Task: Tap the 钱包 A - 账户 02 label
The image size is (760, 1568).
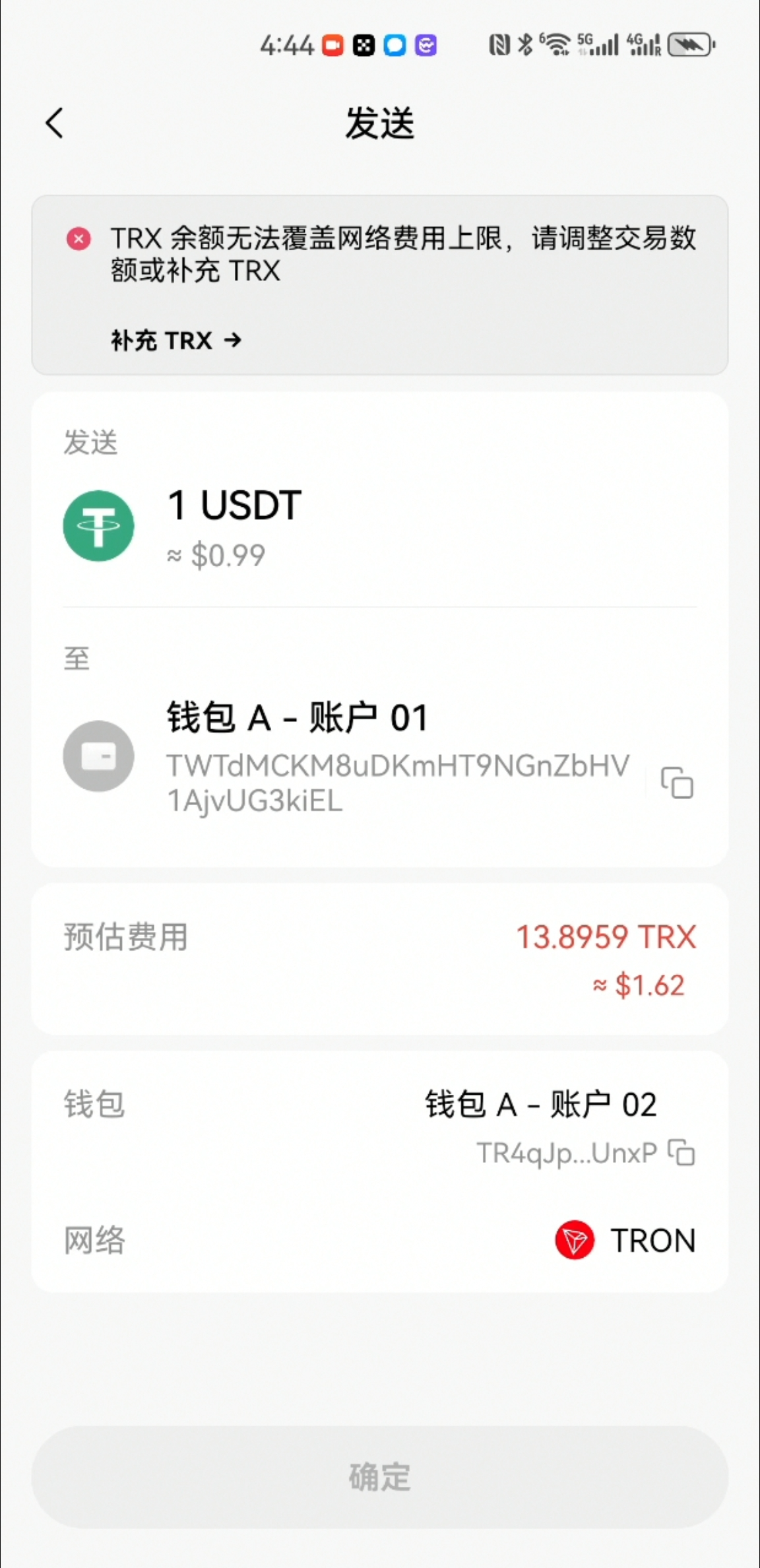Action: coord(540,1104)
